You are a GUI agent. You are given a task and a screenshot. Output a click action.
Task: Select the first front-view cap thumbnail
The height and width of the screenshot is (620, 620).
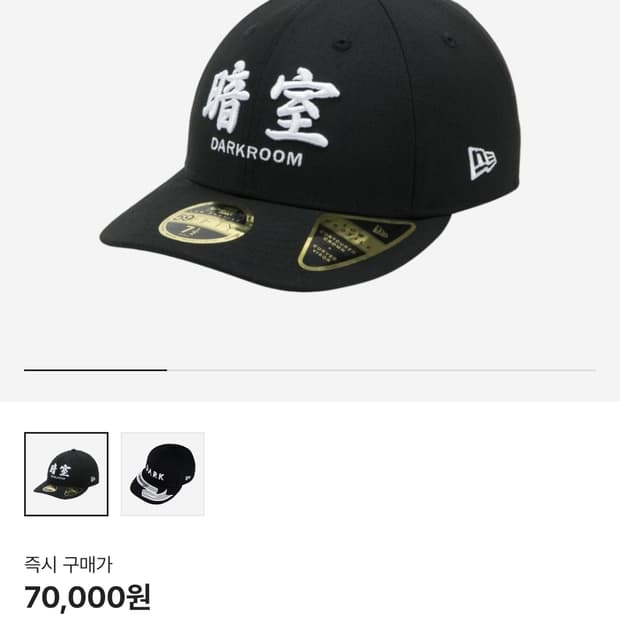pos(66,474)
